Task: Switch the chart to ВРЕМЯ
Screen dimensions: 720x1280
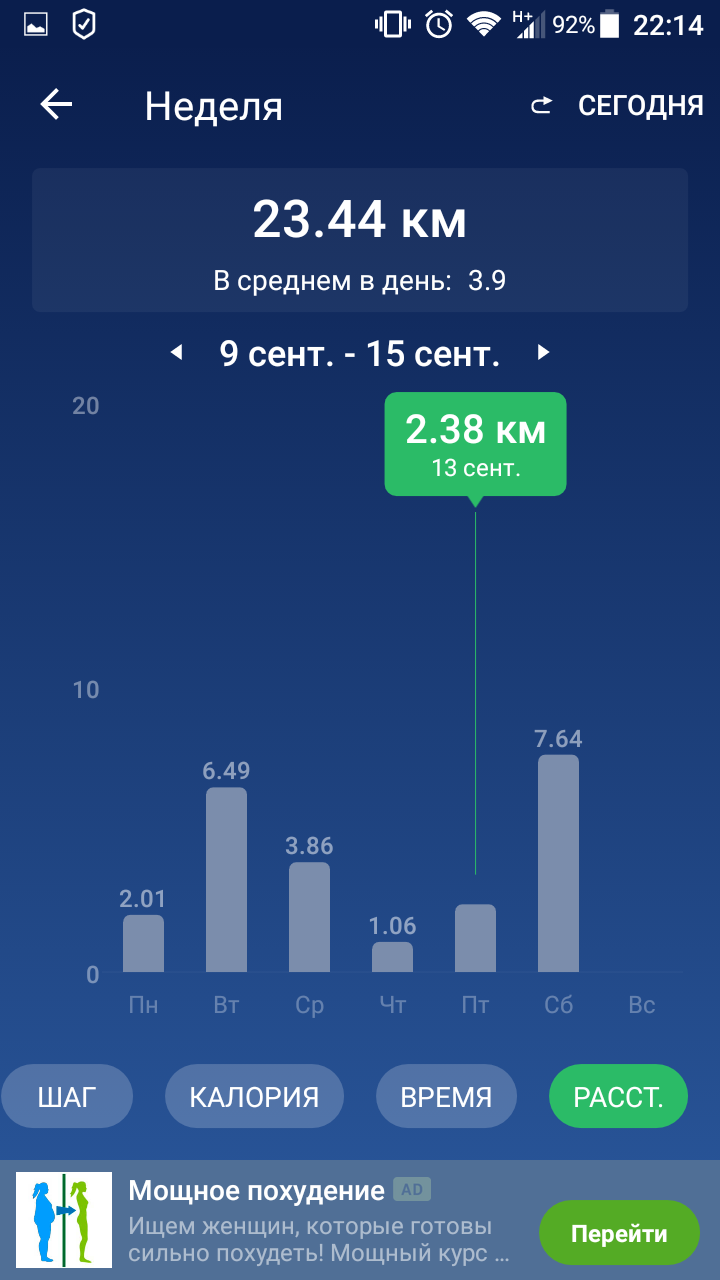Action: 446,1097
